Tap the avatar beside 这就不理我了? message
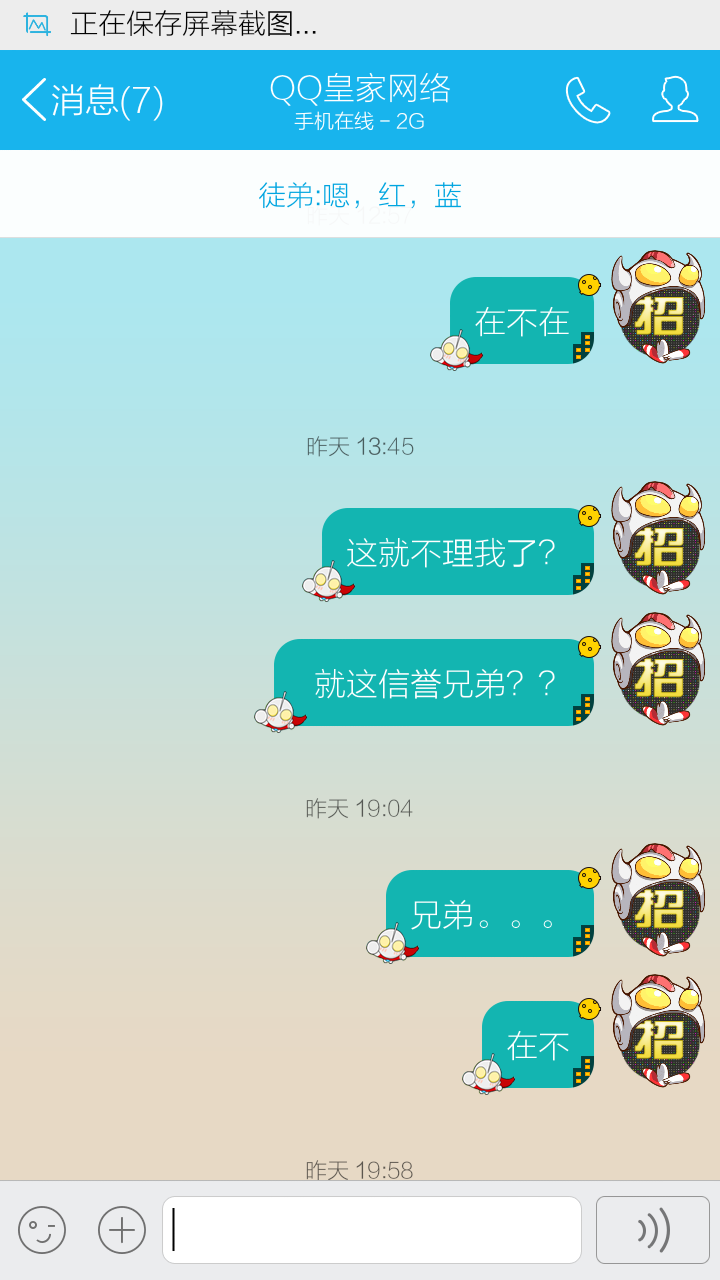 point(658,538)
